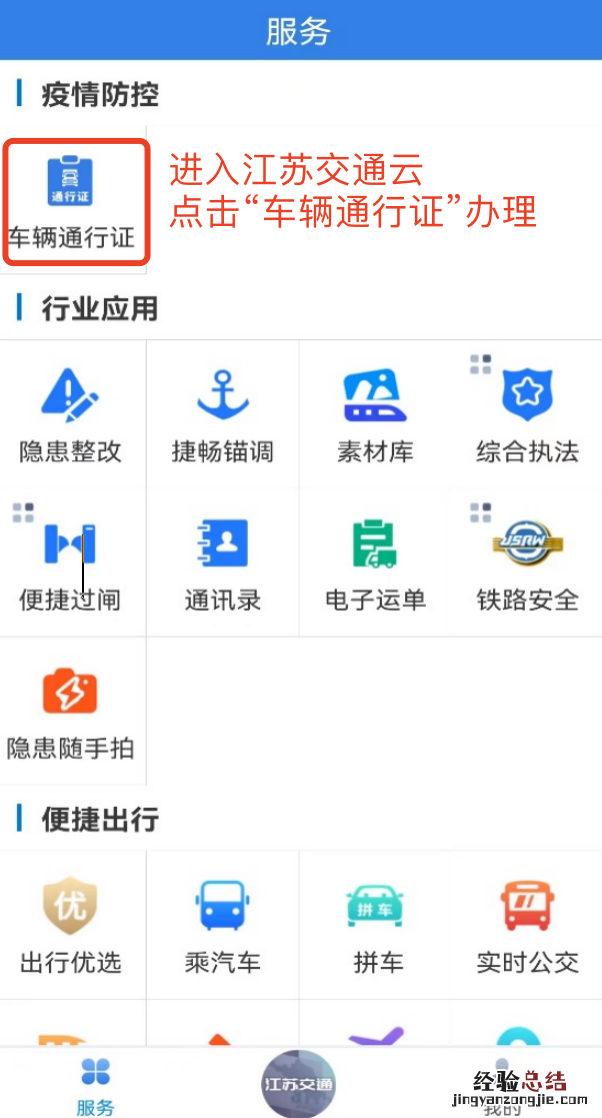Image resolution: width=602 pixels, height=1118 pixels.
Task: Go to 综合执法
Action: tap(527, 414)
